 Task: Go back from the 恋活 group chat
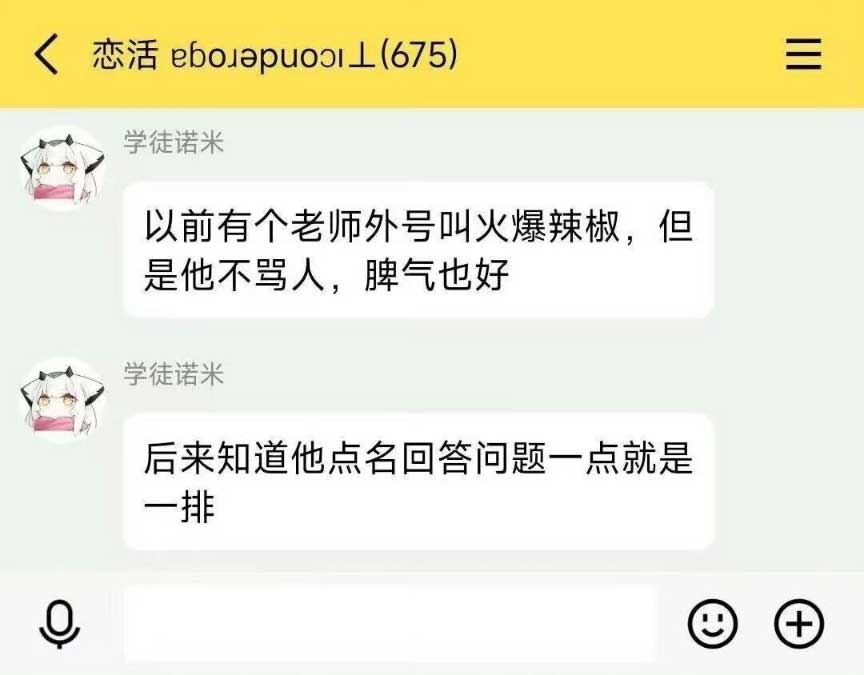[46, 54]
